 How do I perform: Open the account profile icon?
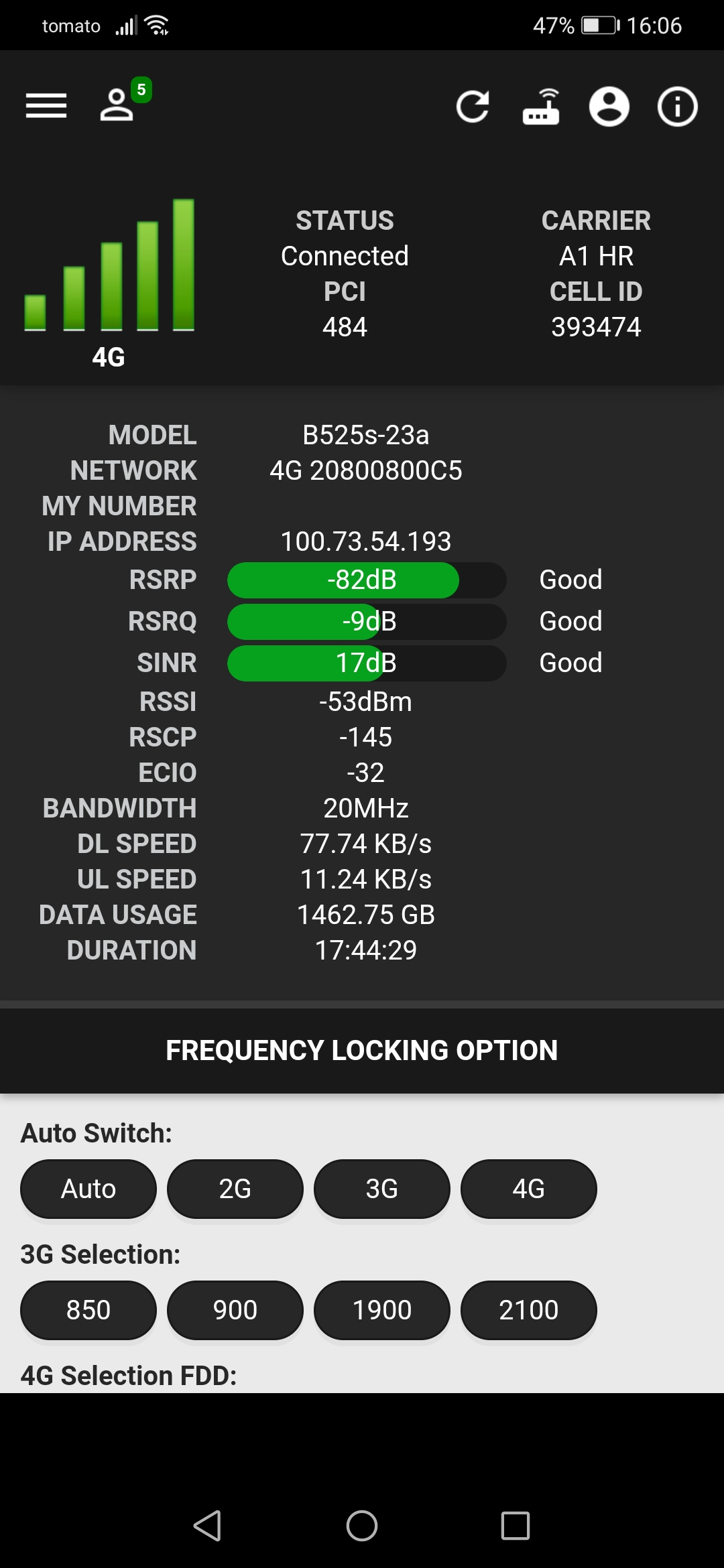(x=609, y=107)
